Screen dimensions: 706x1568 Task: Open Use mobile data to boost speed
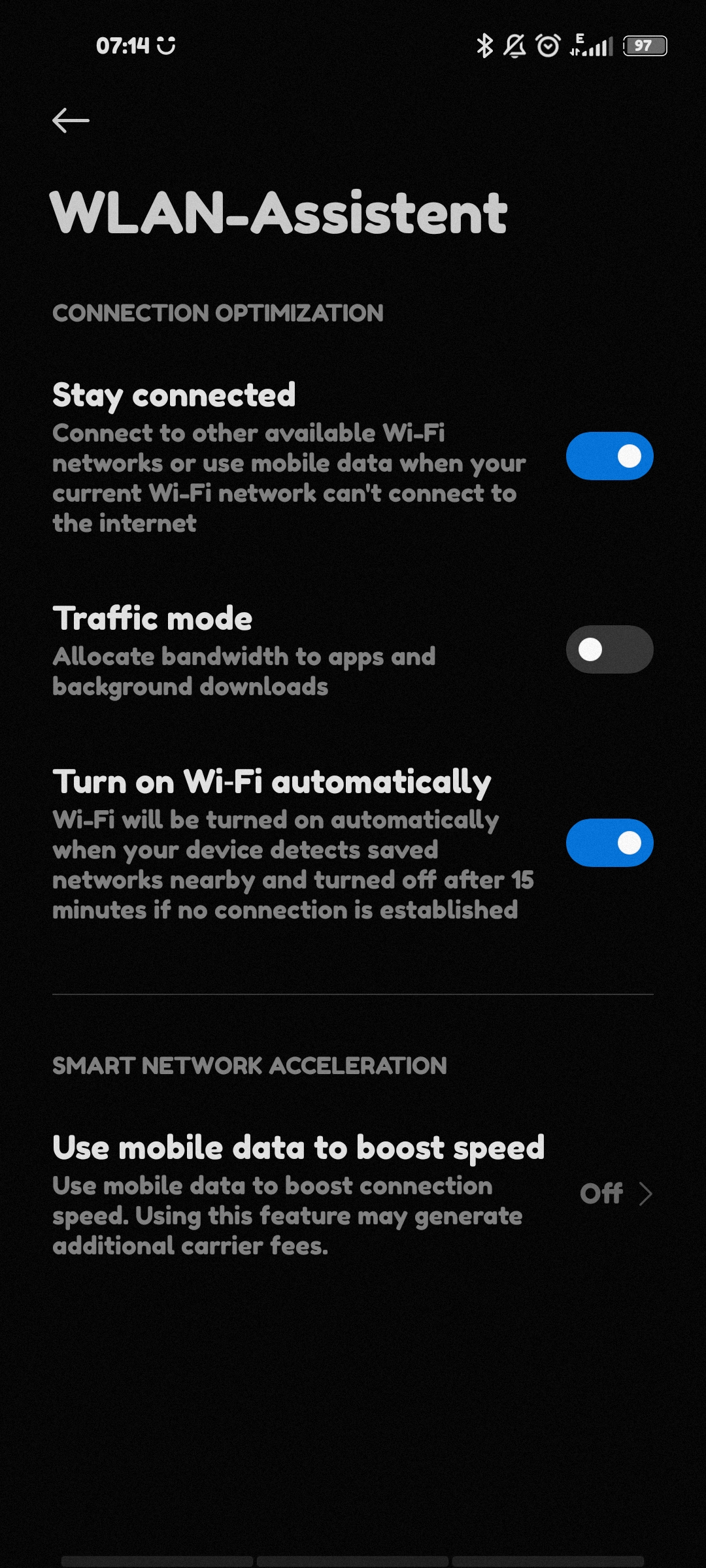[353, 1194]
